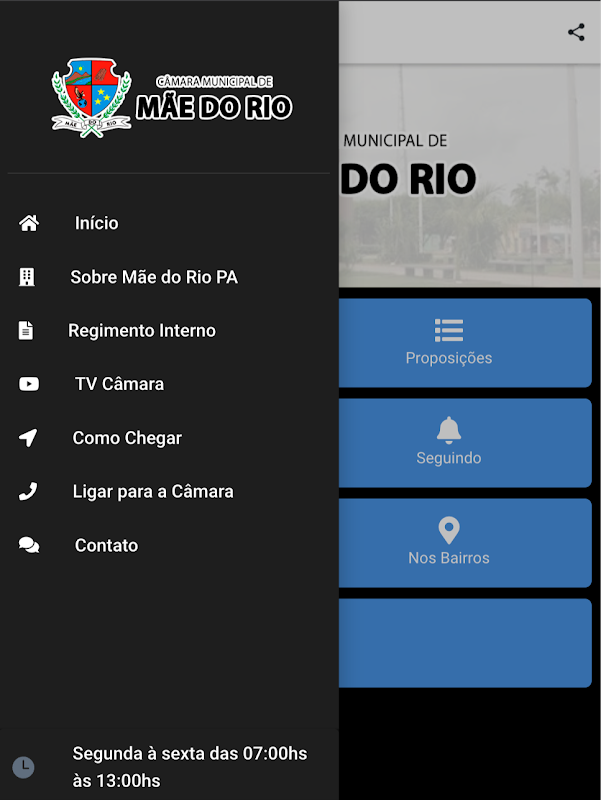Open TV Câmara
The image size is (601, 800).
tap(119, 384)
